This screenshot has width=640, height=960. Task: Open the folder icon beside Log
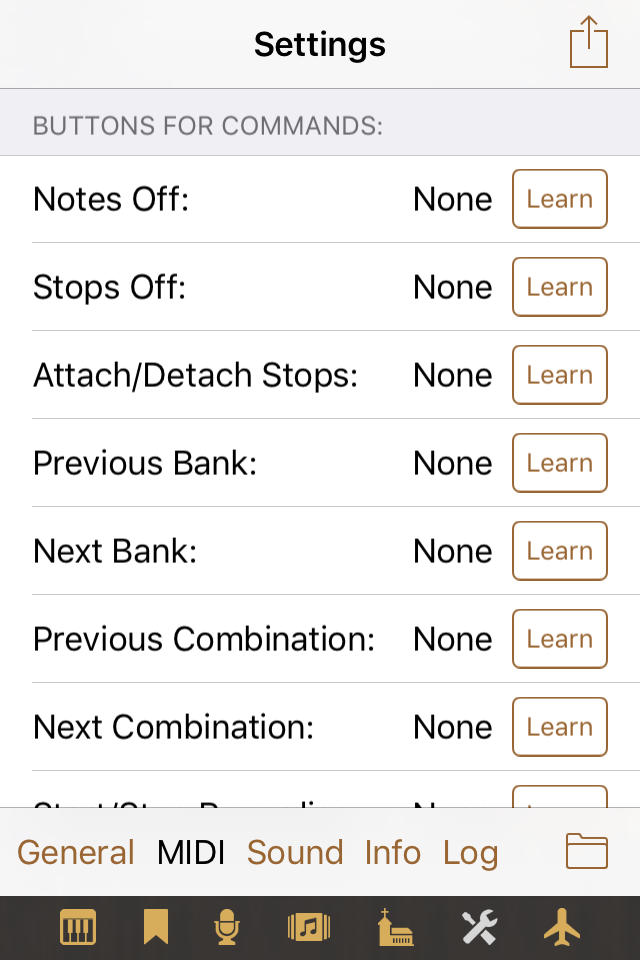pos(587,851)
